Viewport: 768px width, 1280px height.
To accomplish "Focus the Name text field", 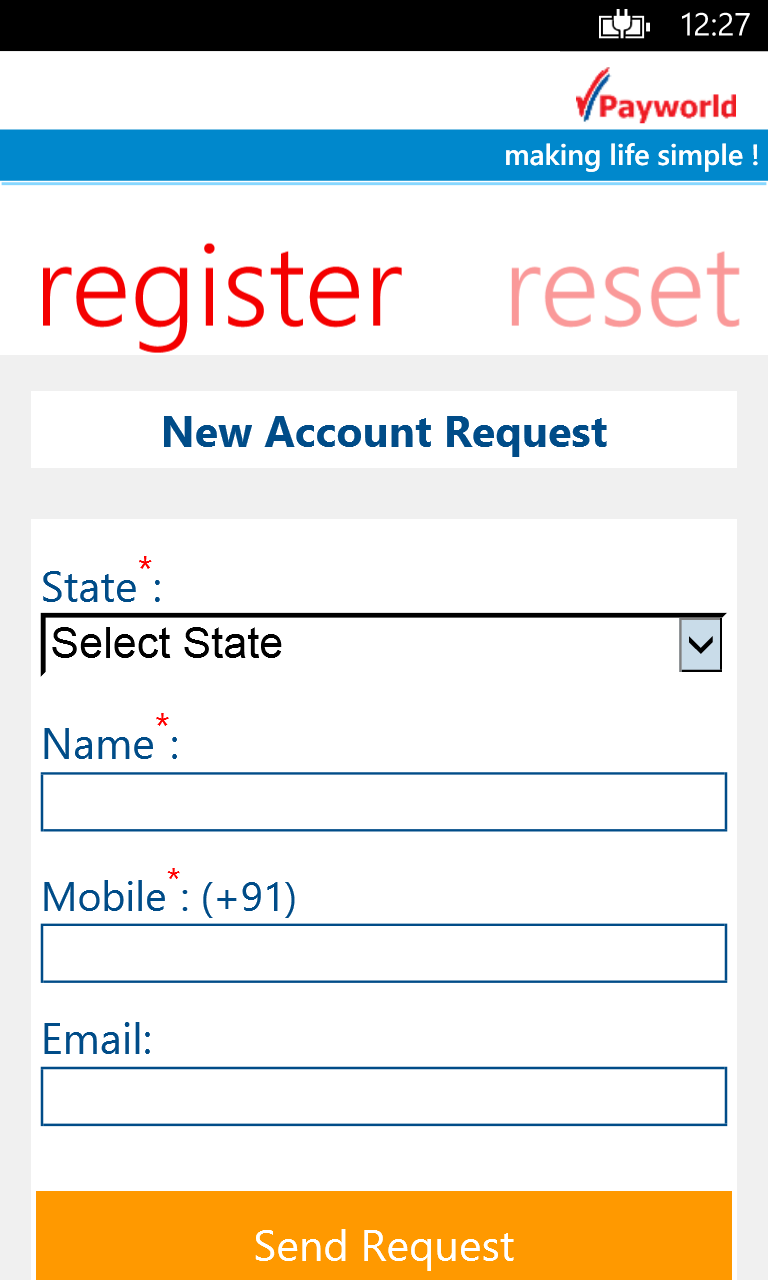I will click(x=383, y=802).
